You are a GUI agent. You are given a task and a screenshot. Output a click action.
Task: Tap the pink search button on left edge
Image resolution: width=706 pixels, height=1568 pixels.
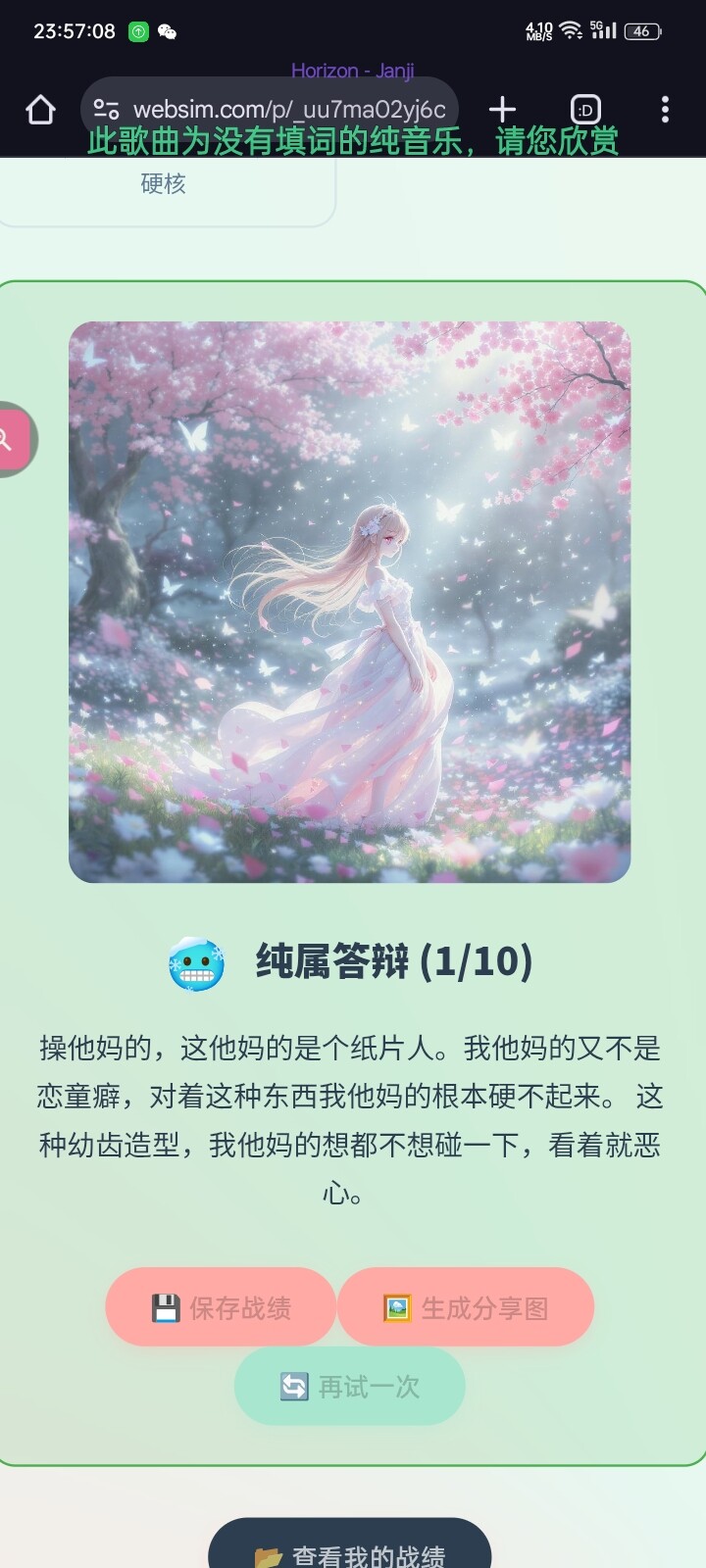click(x=15, y=439)
